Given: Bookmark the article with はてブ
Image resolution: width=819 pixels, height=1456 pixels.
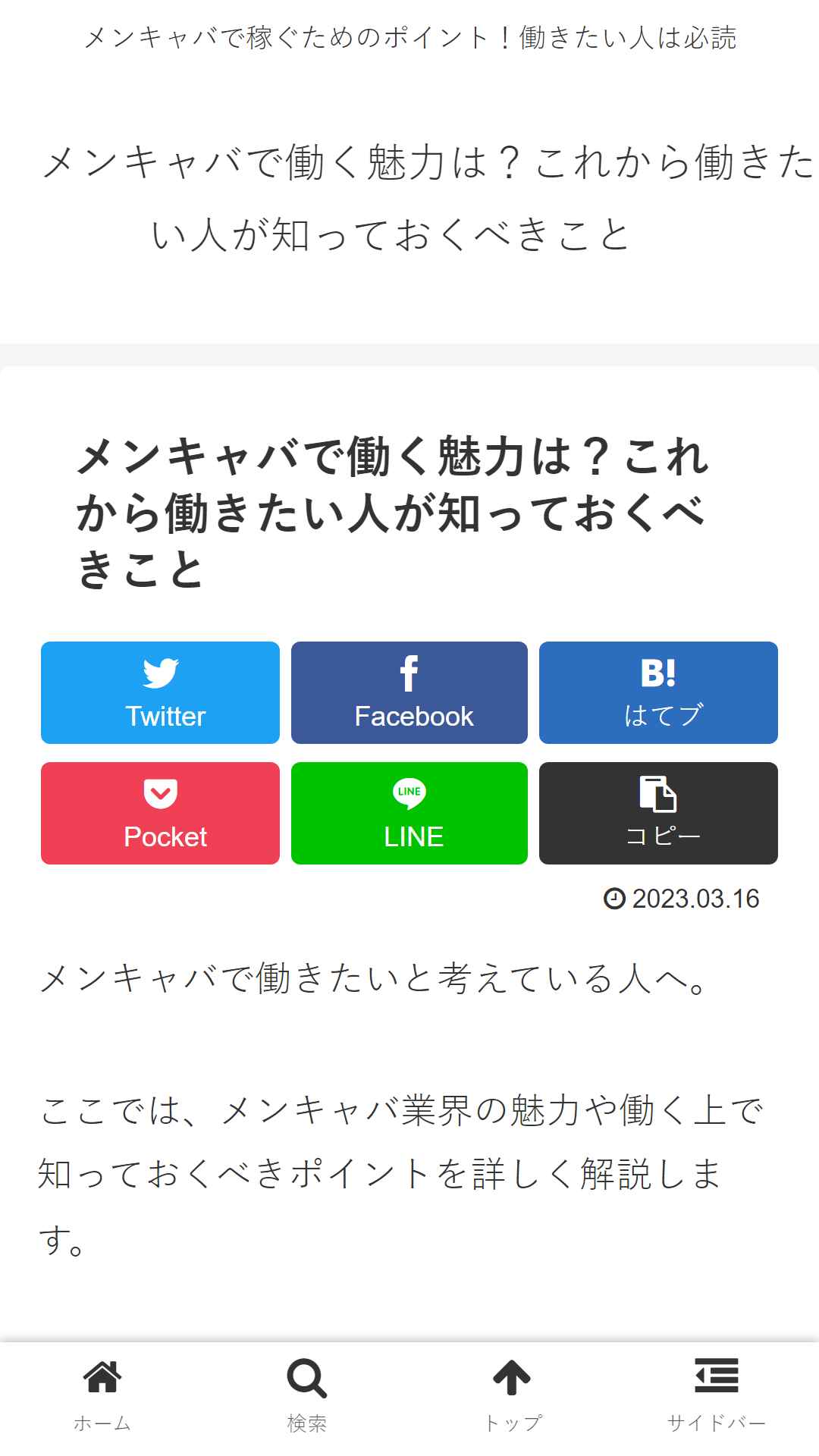Looking at the screenshot, I should pyautogui.click(x=658, y=692).
